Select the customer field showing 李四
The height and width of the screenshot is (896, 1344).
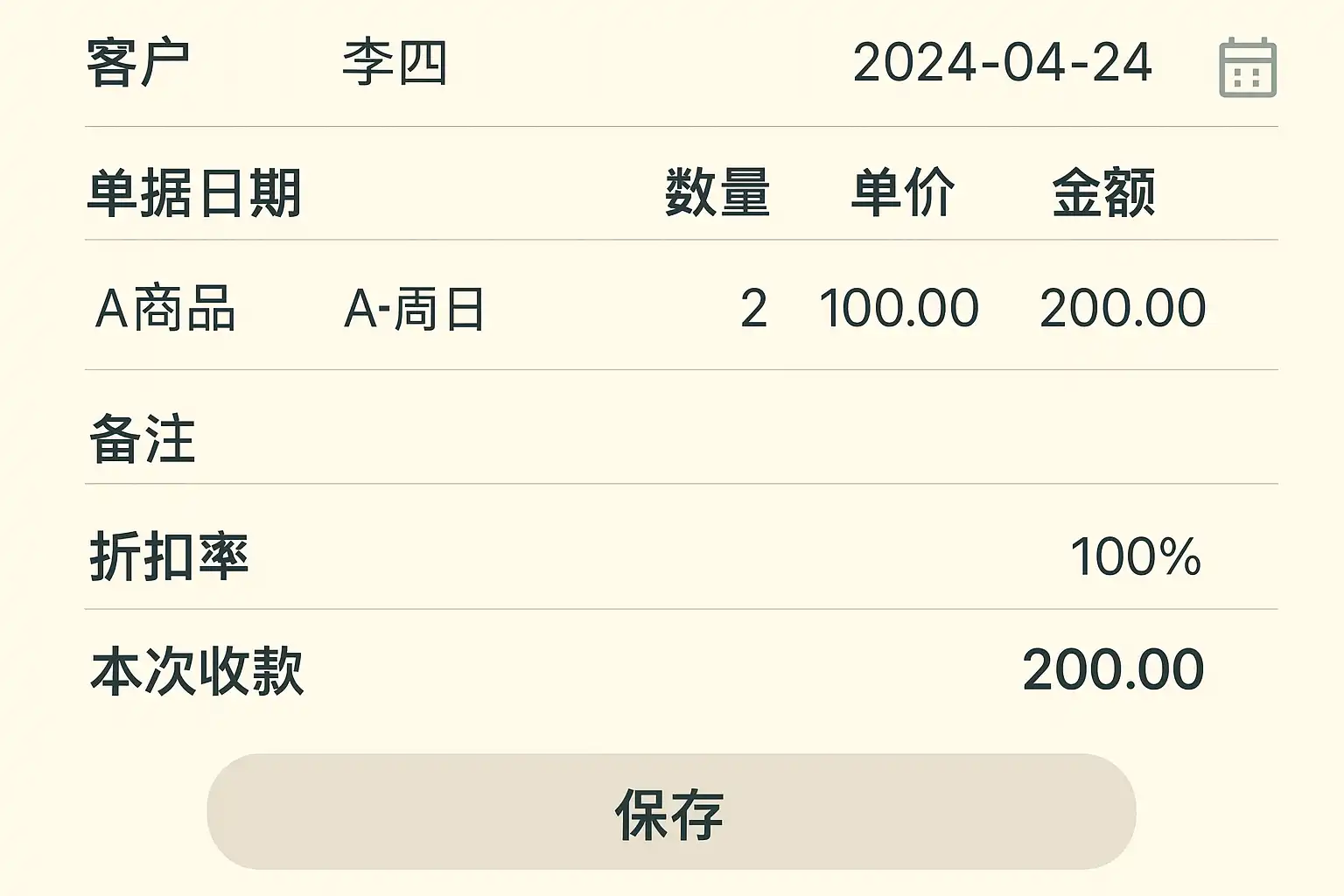coord(395,64)
